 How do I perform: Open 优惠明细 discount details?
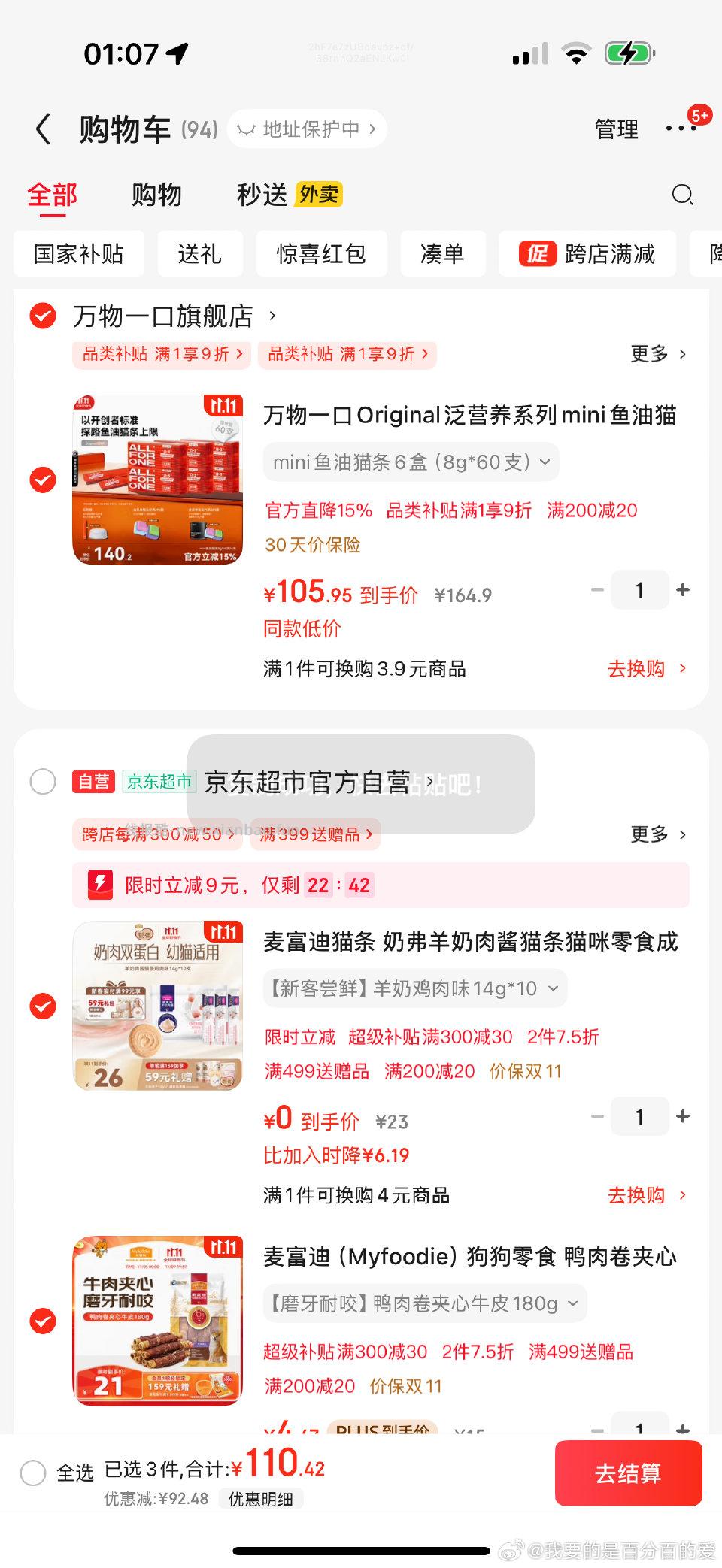[x=262, y=1500]
